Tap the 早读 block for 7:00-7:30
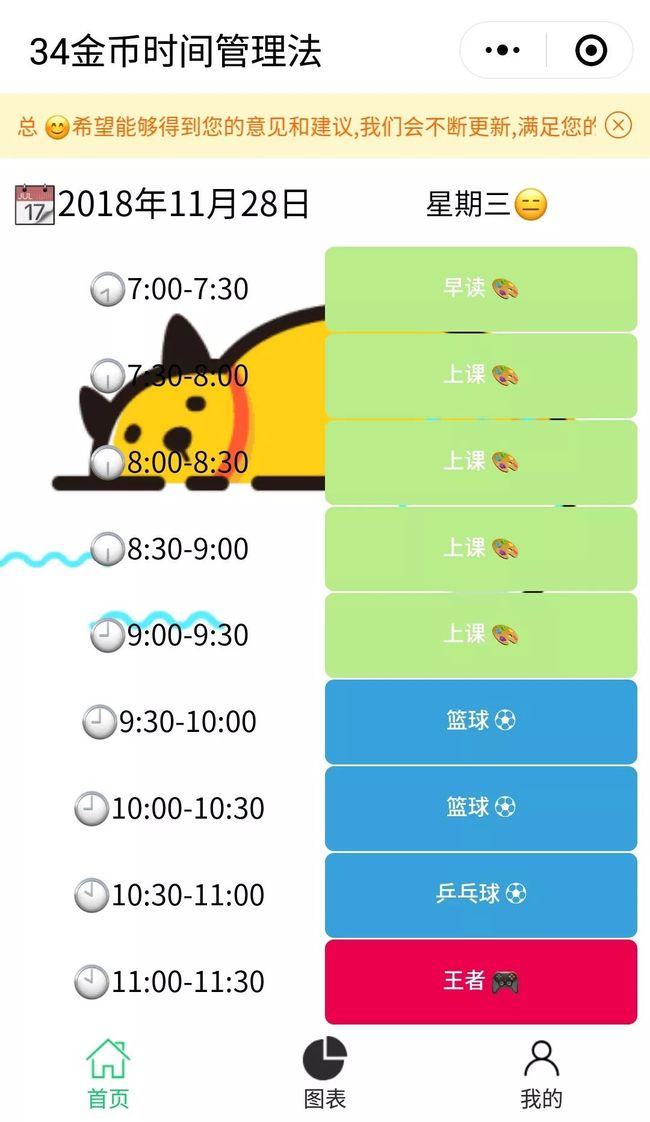The height and width of the screenshot is (1122, 650). point(481,288)
